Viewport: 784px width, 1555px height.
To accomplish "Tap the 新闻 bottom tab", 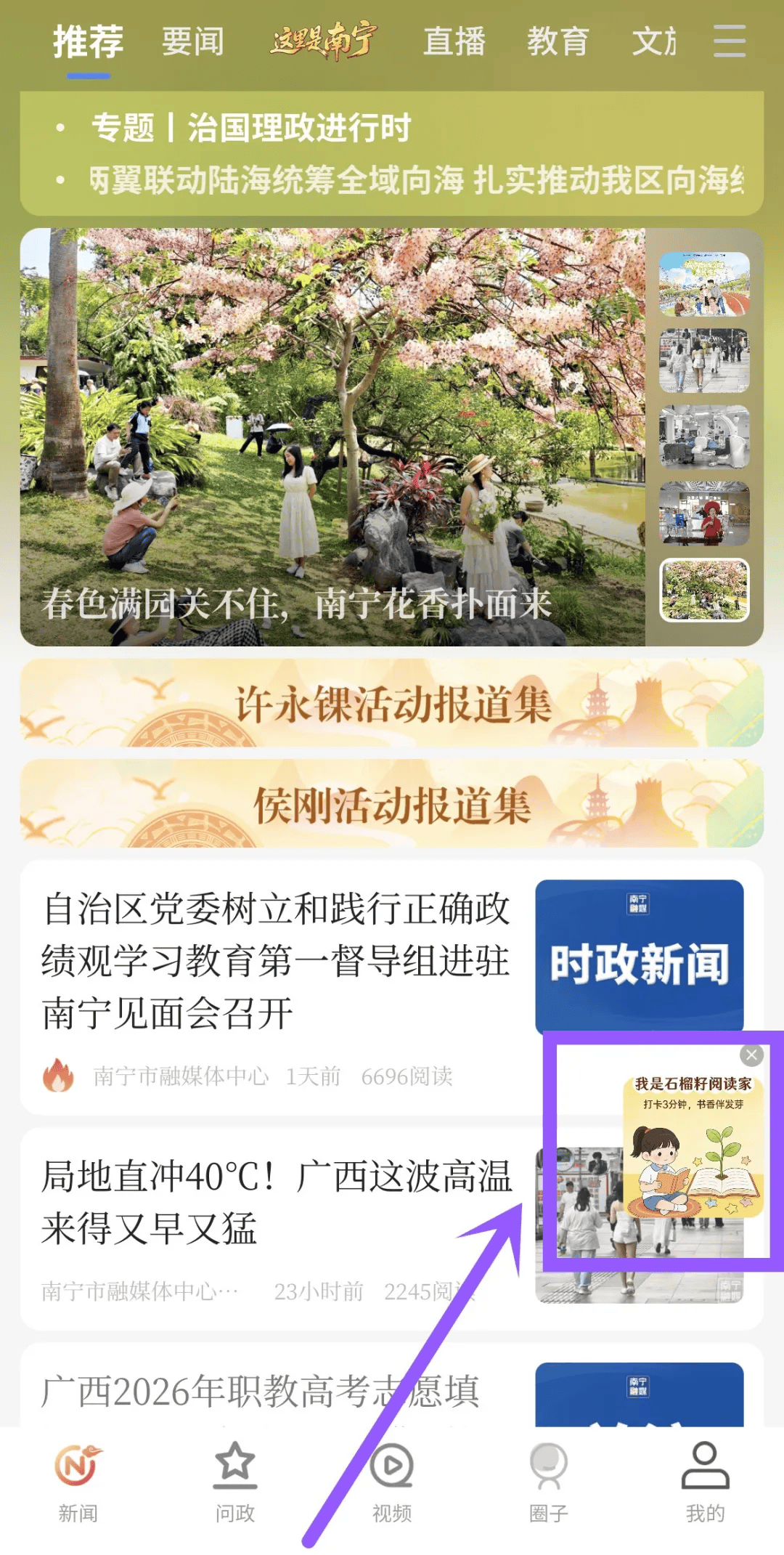I will [78, 1482].
